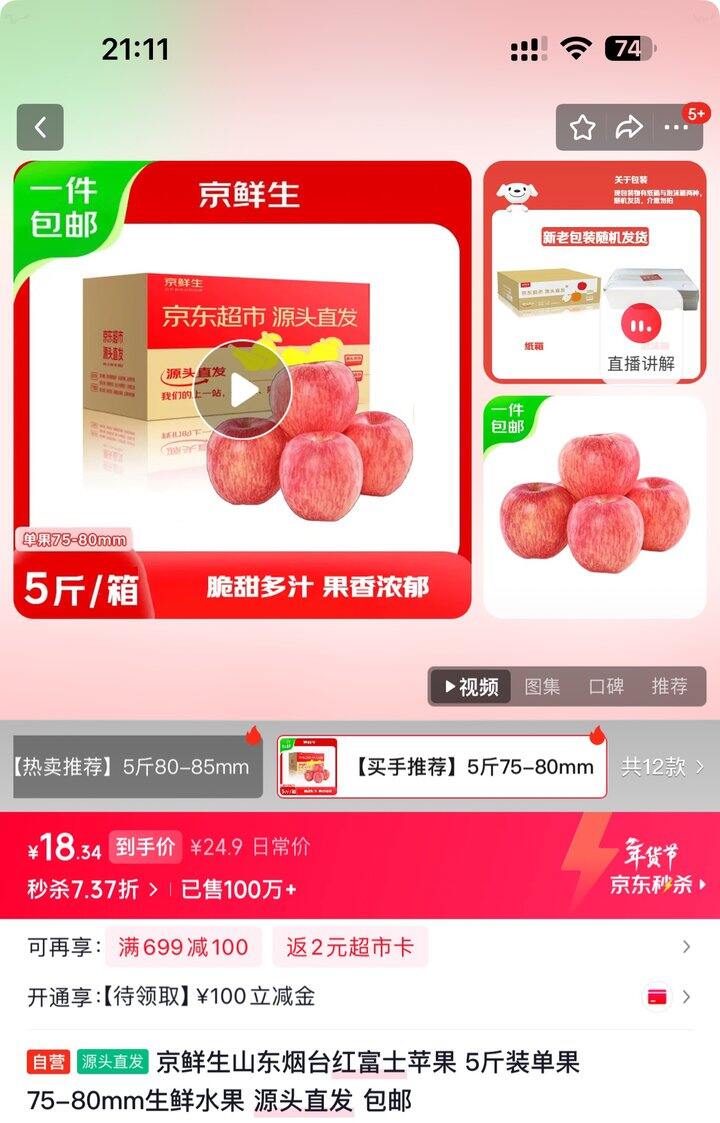The image size is (720, 1123).
Task: Share this apple listing
Action: click(629, 127)
